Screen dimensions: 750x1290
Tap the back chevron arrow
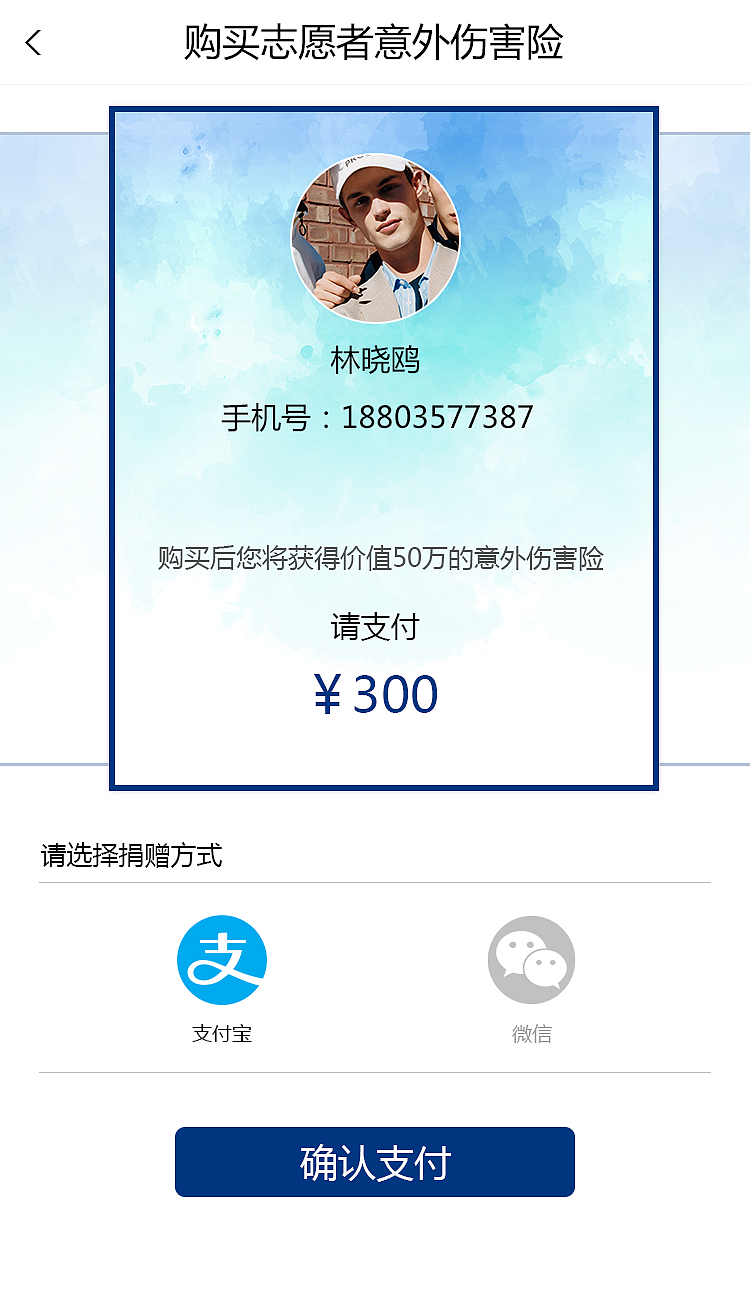click(33, 44)
